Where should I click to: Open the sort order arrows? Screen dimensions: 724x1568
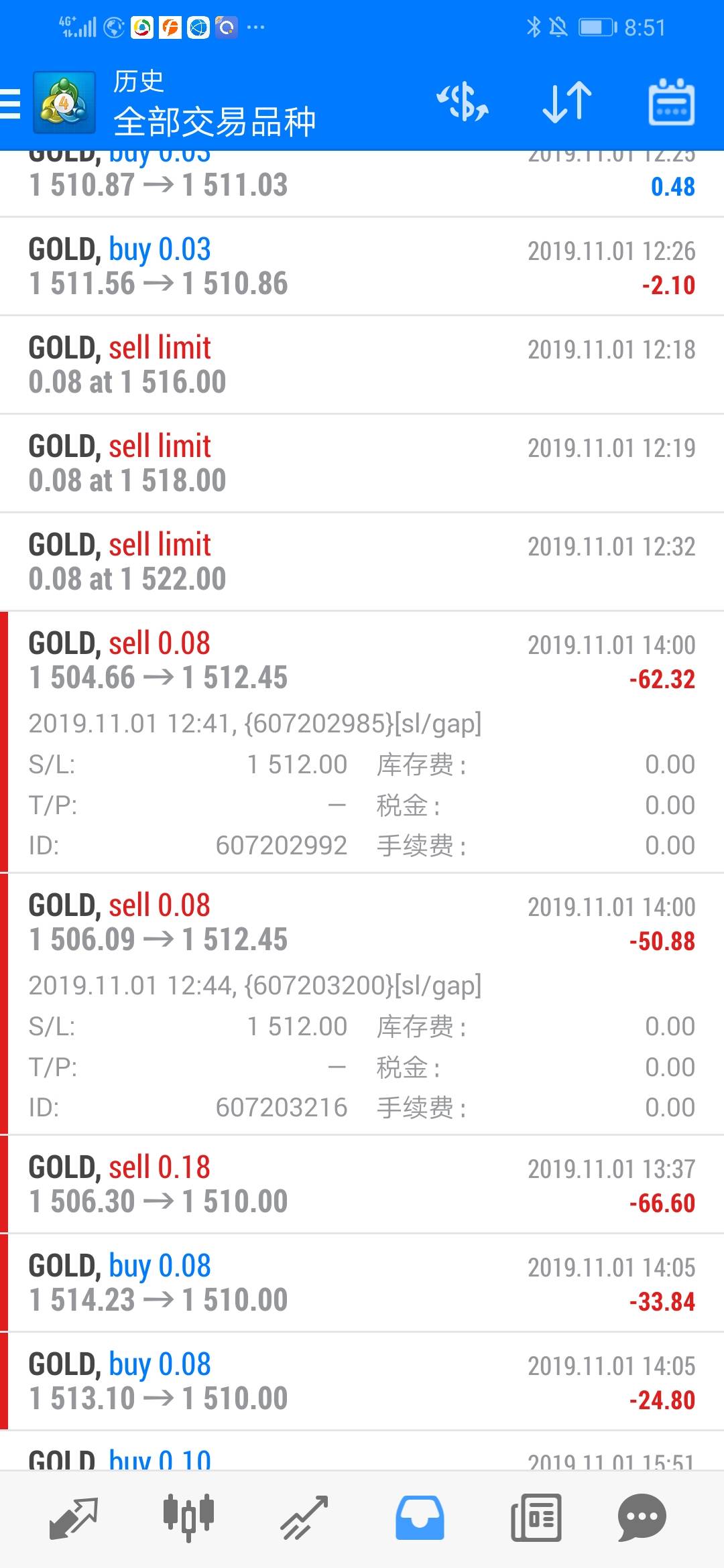[567, 103]
